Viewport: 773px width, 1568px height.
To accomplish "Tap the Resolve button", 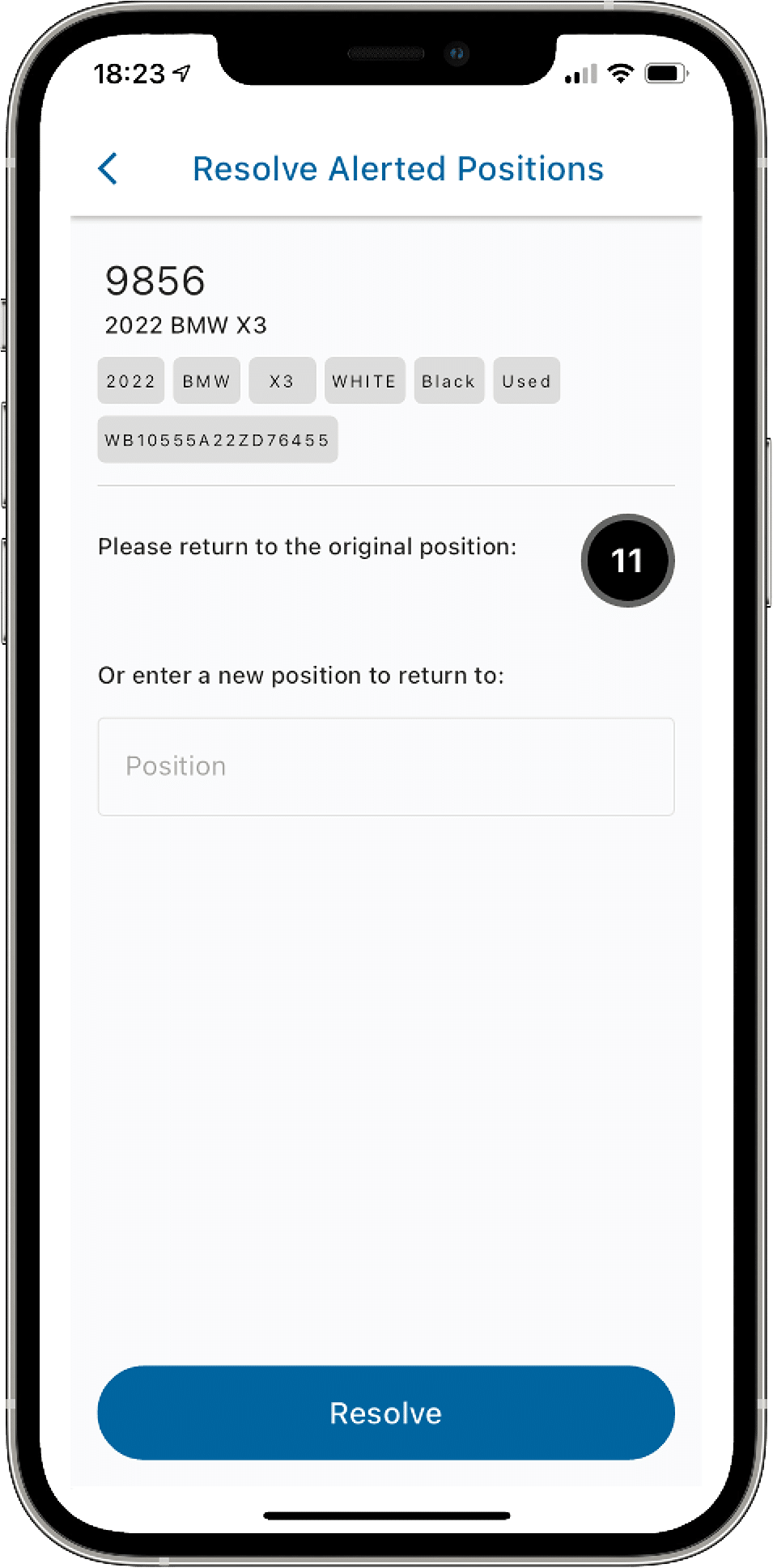I will pos(385,1413).
